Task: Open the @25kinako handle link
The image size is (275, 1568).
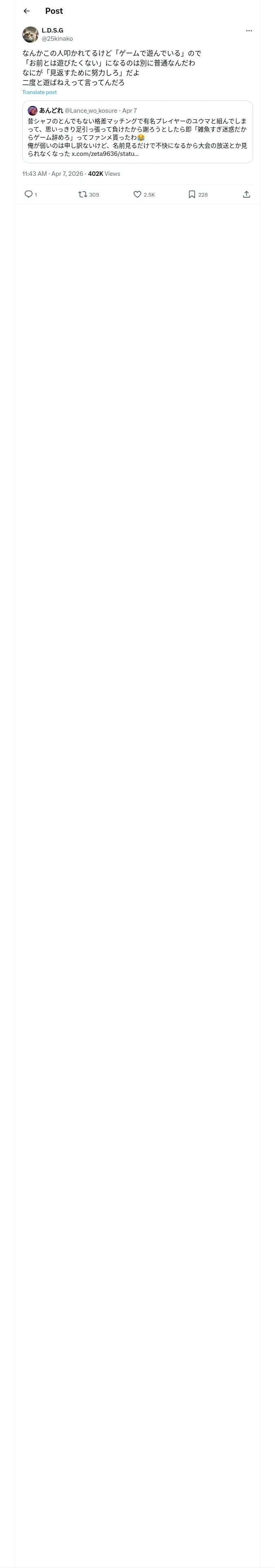Action: tap(57, 38)
